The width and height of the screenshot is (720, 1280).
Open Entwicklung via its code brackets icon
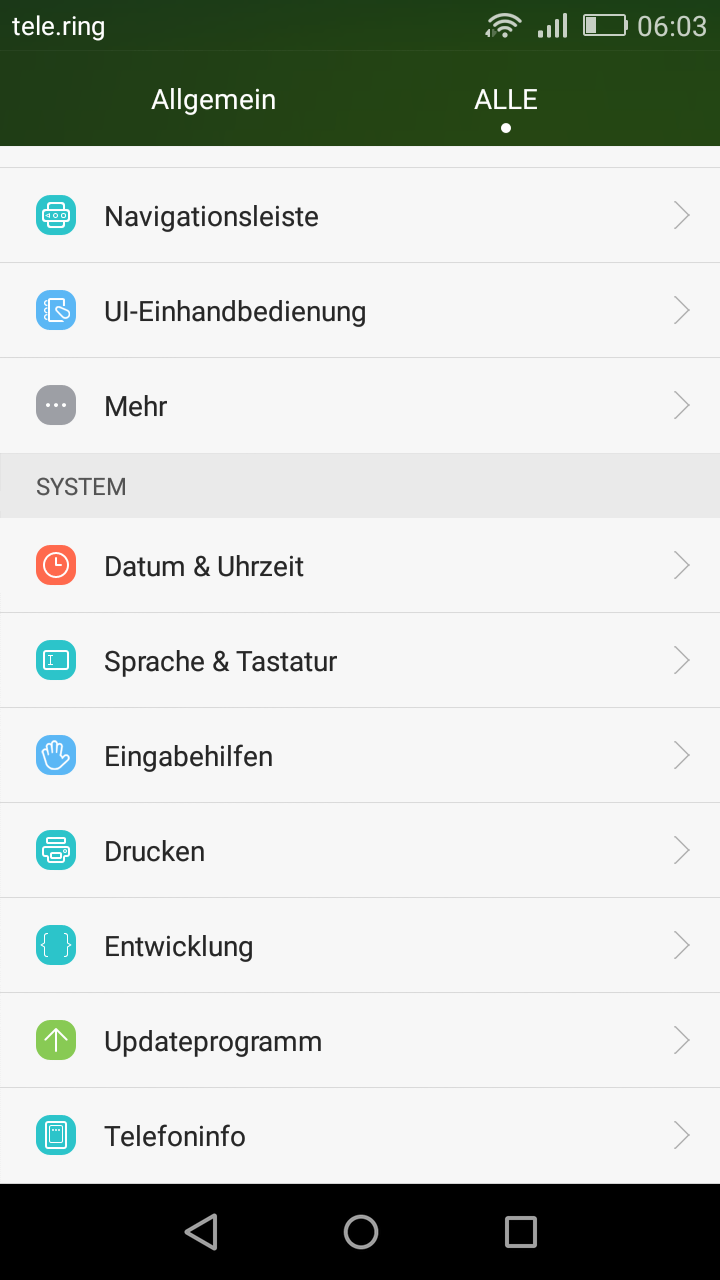click(56, 944)
